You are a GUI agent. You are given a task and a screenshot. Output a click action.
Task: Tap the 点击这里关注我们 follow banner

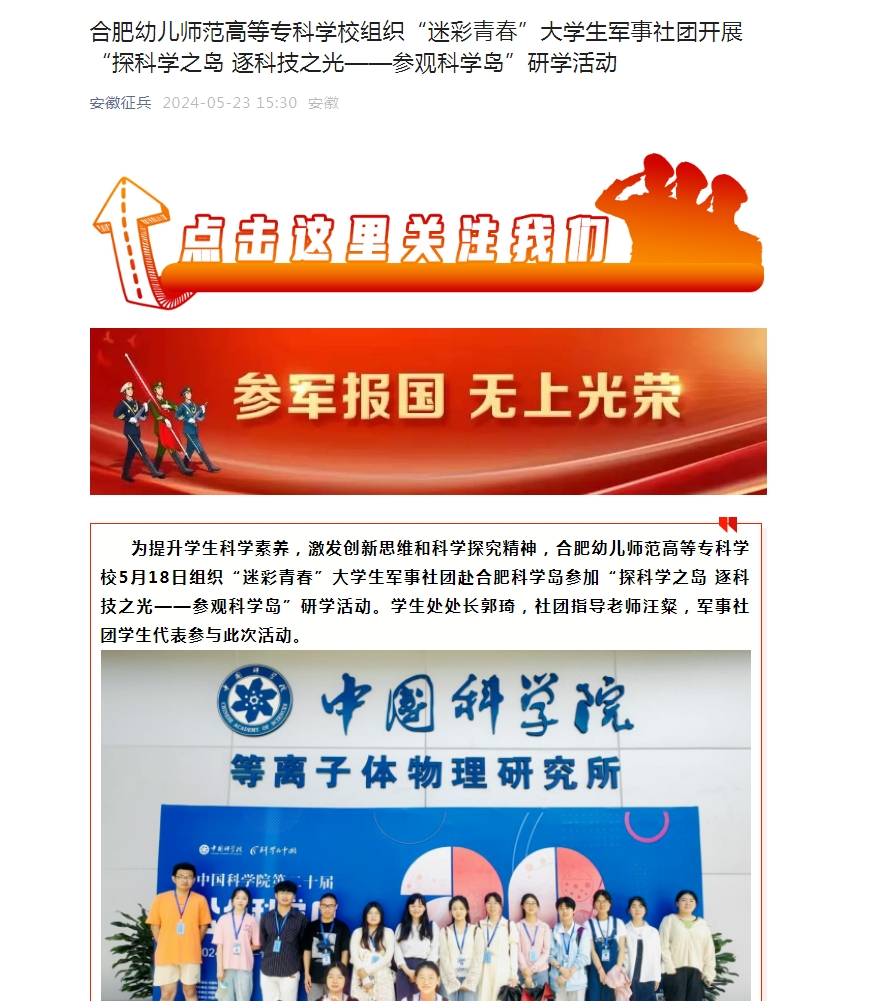(427, 235)
